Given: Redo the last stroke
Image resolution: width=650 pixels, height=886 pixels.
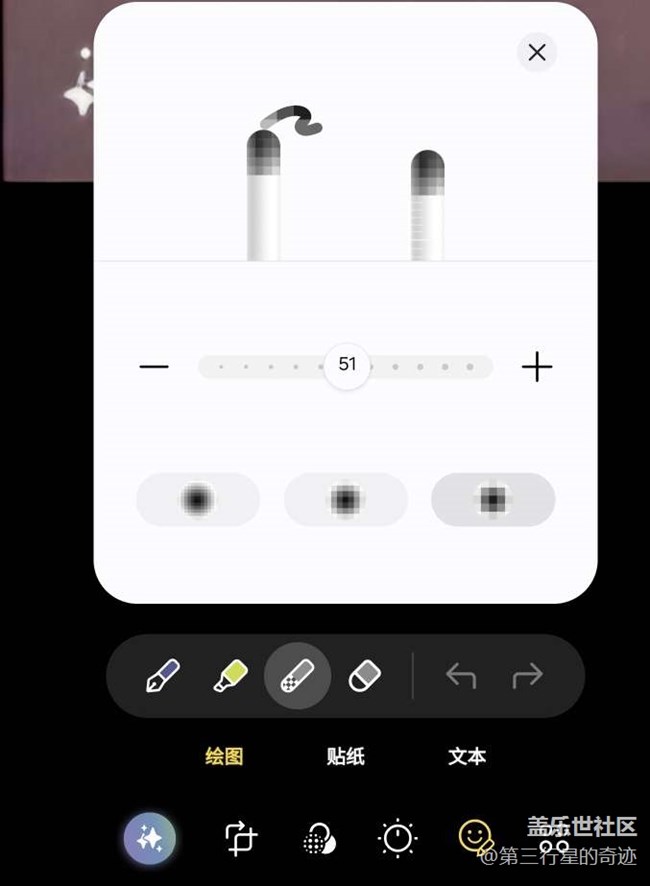Looking at the screenshot, I should (x=527, y=676).
